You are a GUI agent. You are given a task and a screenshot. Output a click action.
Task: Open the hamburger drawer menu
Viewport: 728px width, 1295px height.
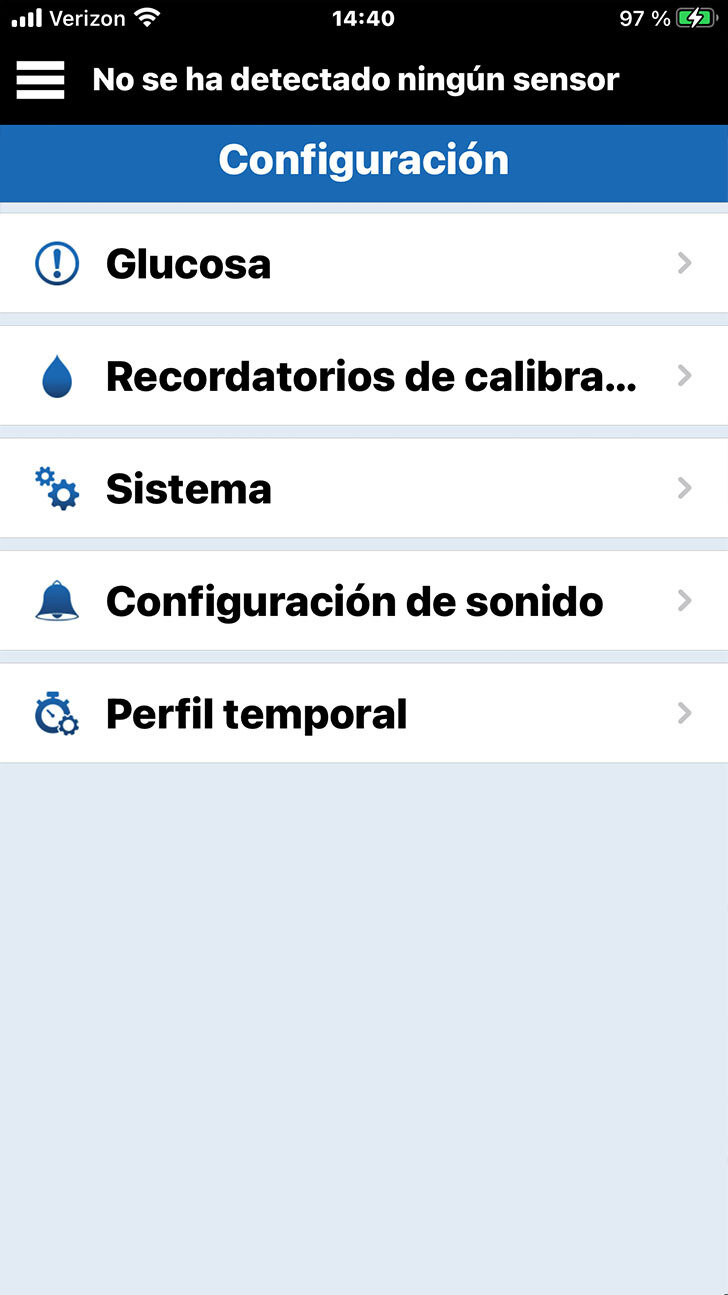coord(41,80)
